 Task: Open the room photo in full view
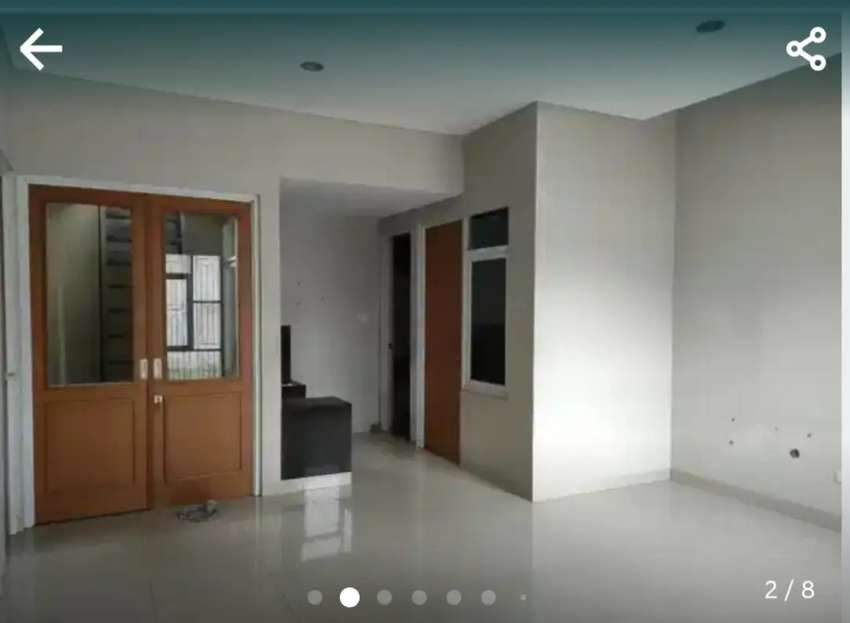pyautogui.click(x=425, y=320)
